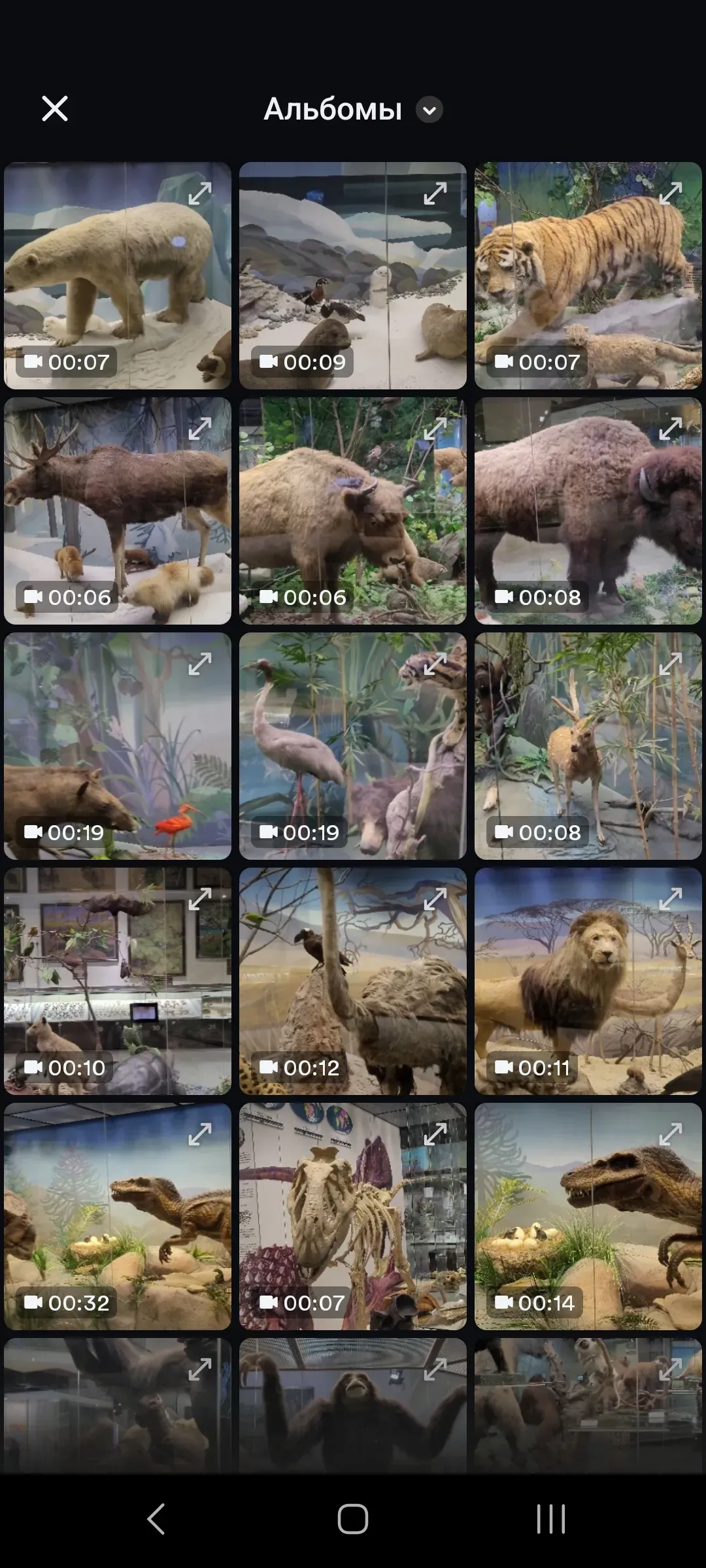Expand the lion video preview

[671, 899]
